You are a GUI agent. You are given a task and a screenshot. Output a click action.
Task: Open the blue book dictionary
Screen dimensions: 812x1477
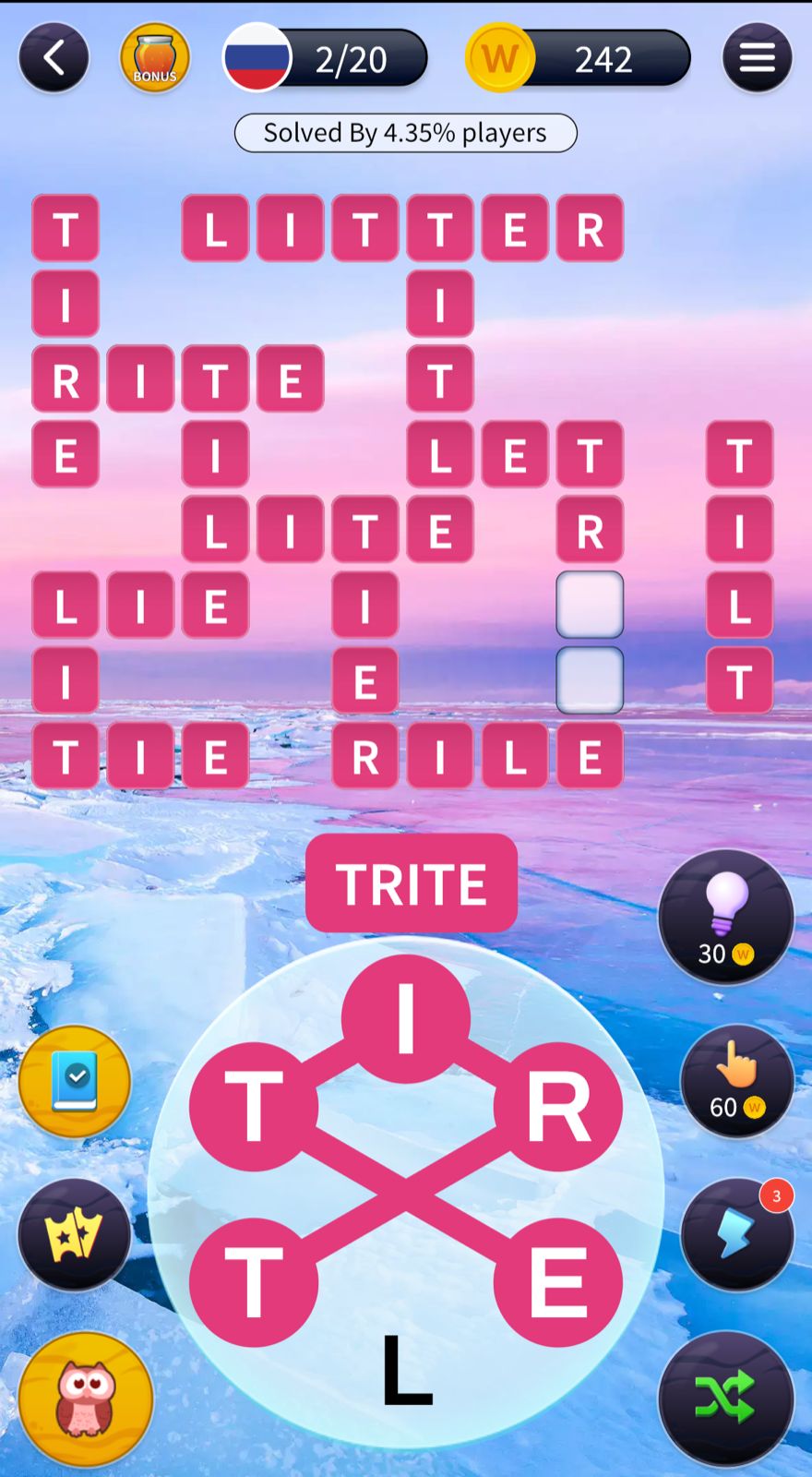[75, 1080]
